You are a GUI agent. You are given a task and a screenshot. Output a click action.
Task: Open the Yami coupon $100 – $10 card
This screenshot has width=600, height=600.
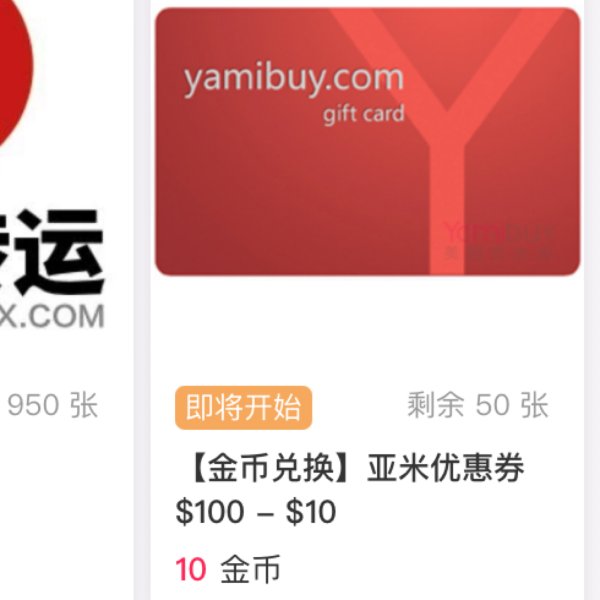click(367, 300)
